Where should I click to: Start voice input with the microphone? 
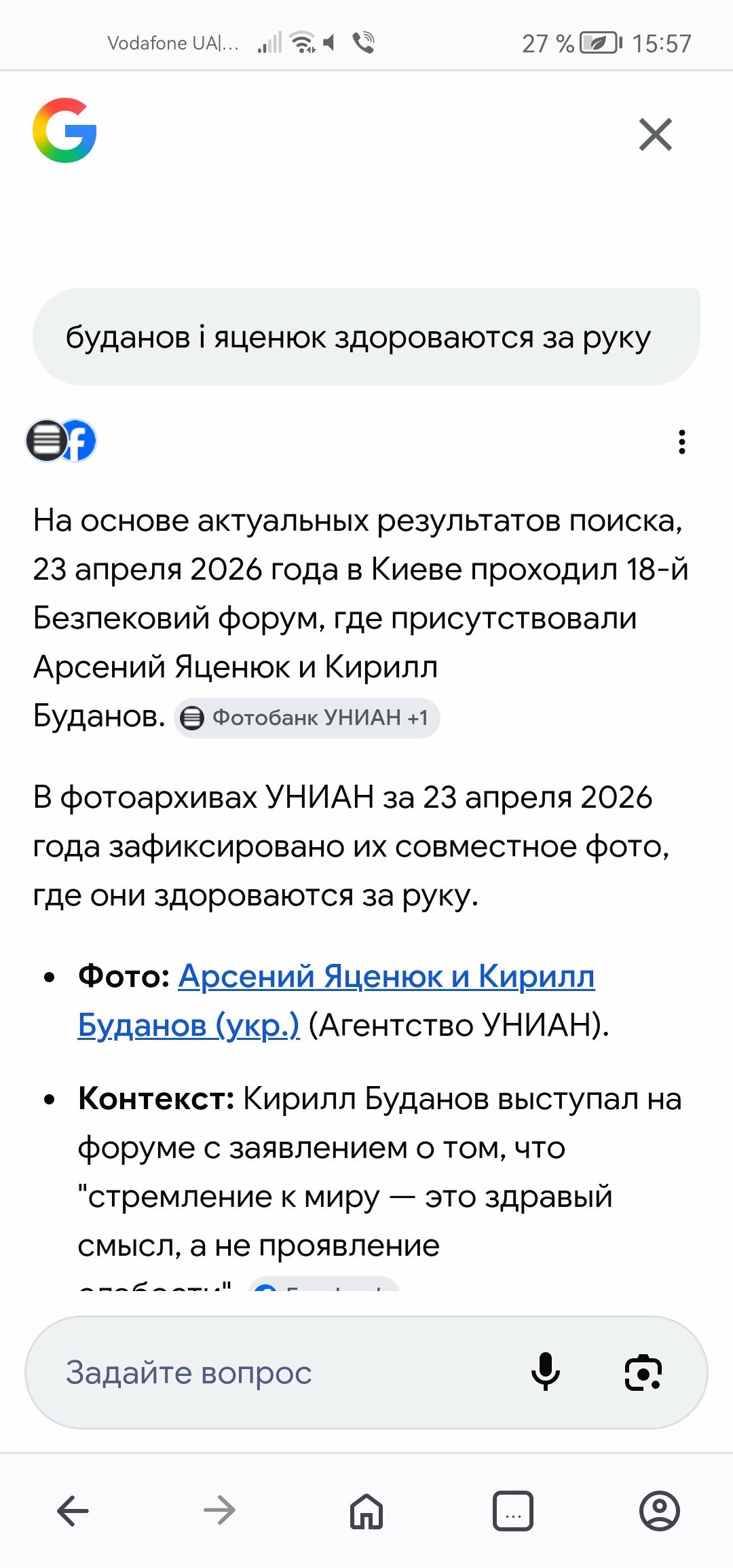545,1373
